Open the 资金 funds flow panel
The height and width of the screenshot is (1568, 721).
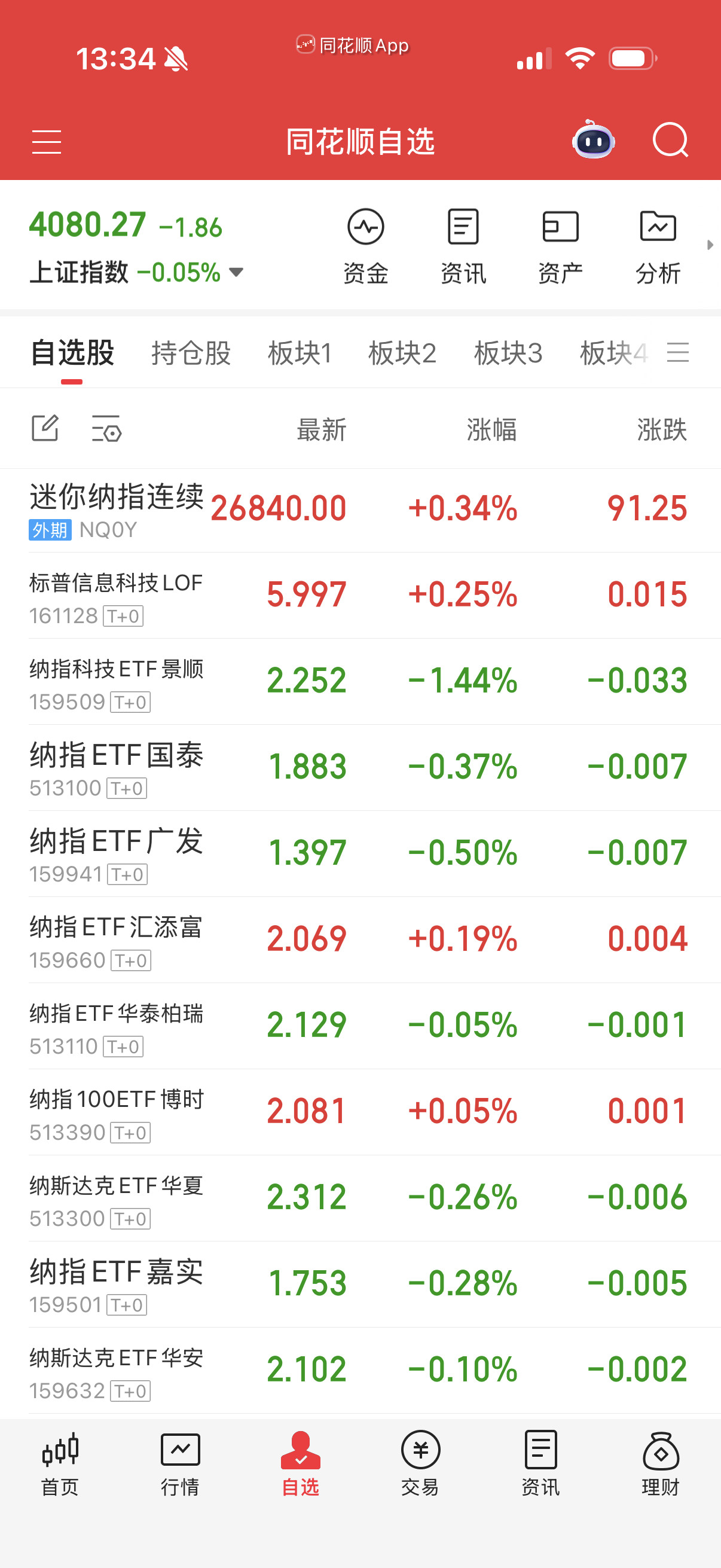click(x=366, y=243)
